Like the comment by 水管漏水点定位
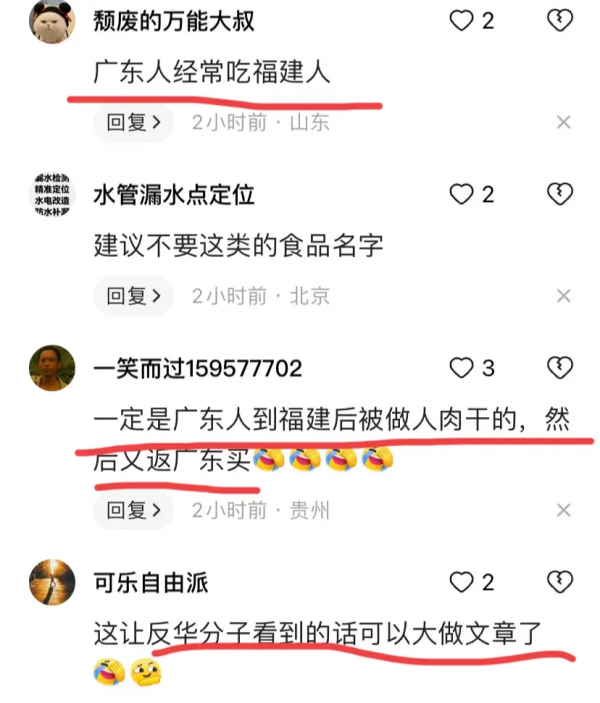Viewport: 600px width, 703px height. [460, 194]
